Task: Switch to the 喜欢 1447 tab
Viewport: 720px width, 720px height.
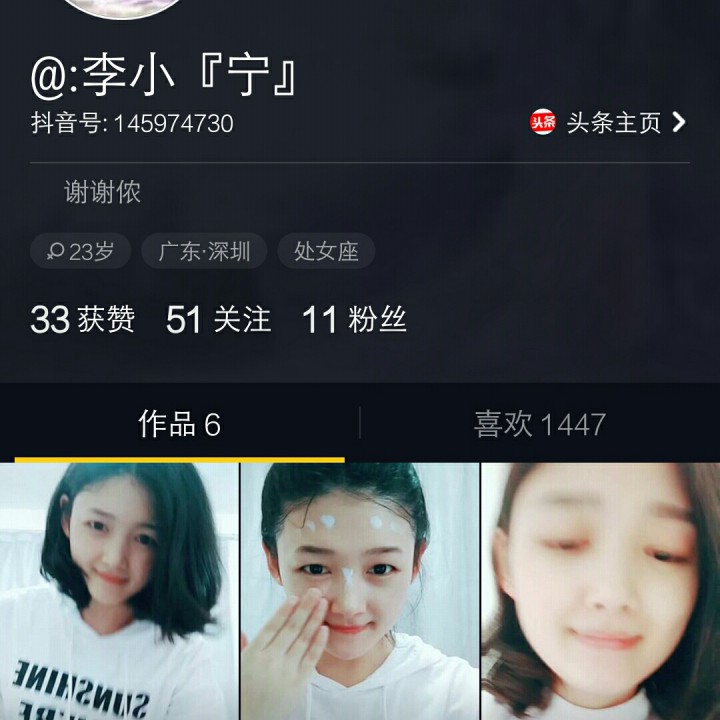Action: point(539,424)
